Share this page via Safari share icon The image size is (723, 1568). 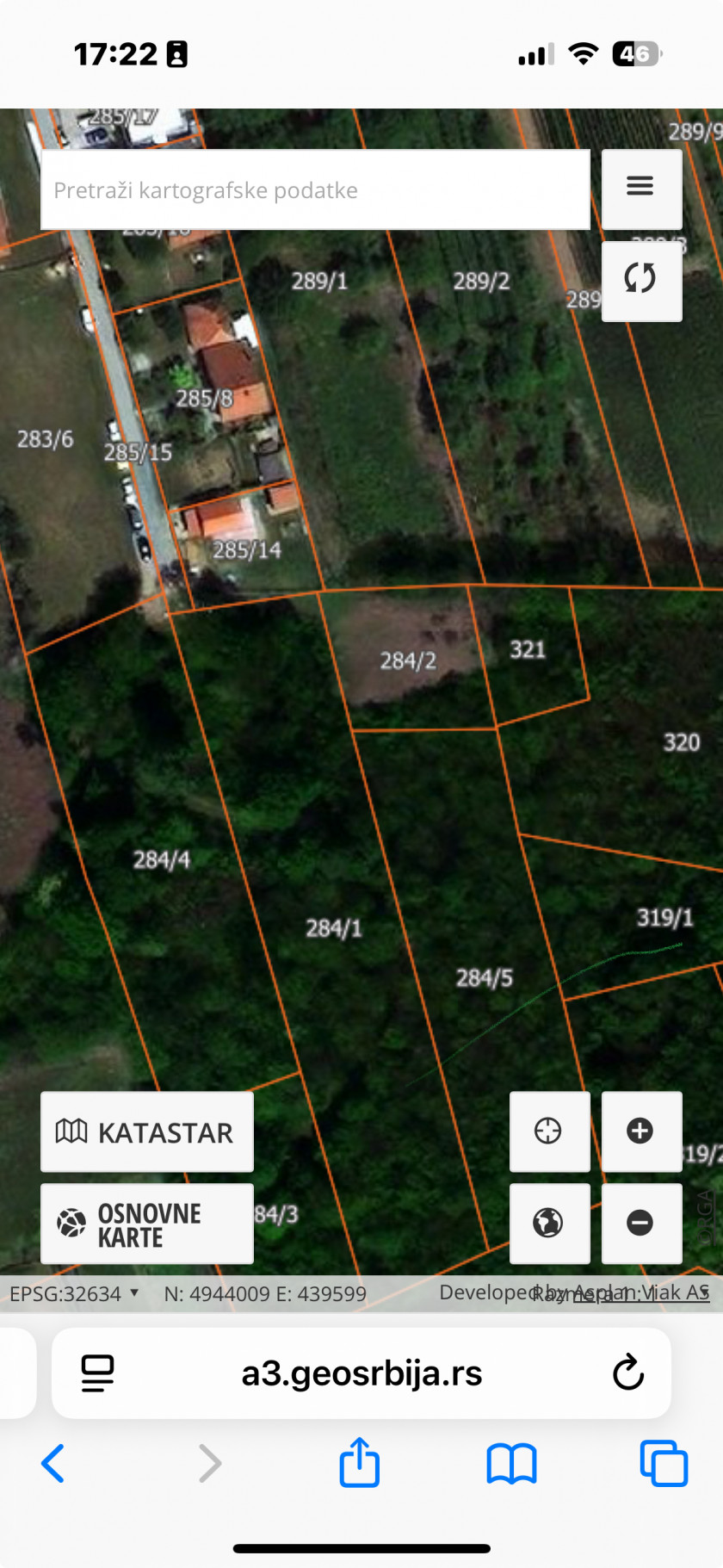click(x=360, y=1461)
